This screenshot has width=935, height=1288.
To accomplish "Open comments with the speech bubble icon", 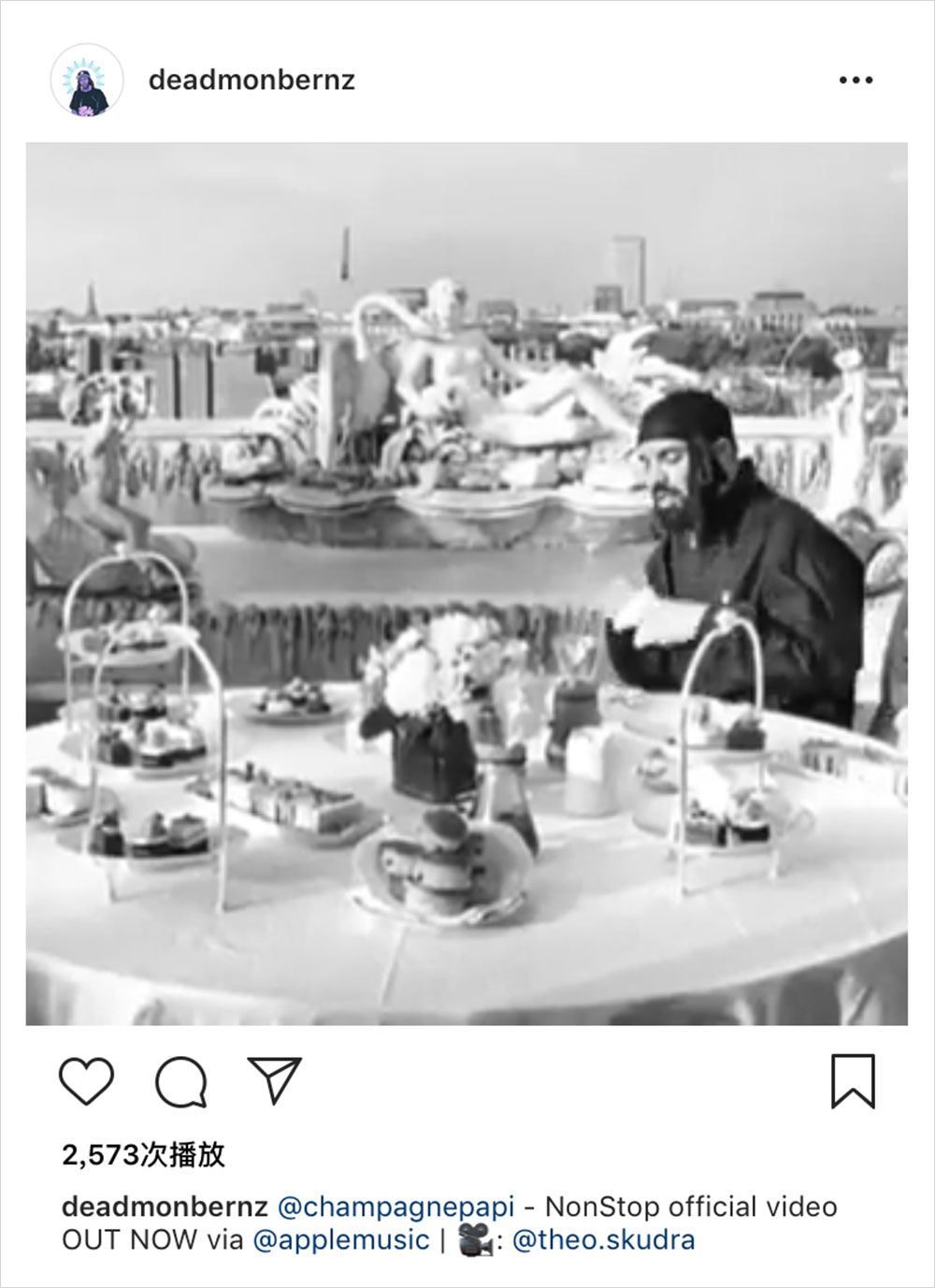I will point(181,1082).
